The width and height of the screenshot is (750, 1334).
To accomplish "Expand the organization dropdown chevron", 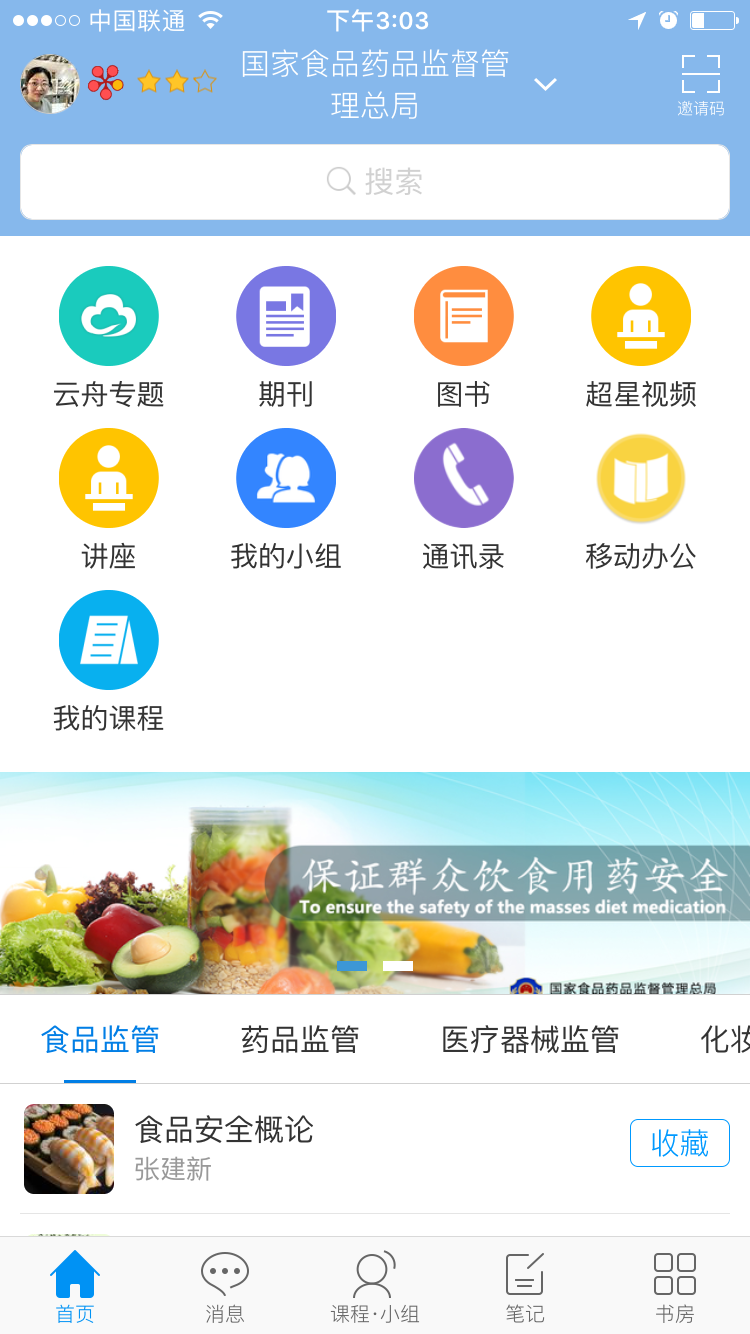I will (x=545, y=84).
